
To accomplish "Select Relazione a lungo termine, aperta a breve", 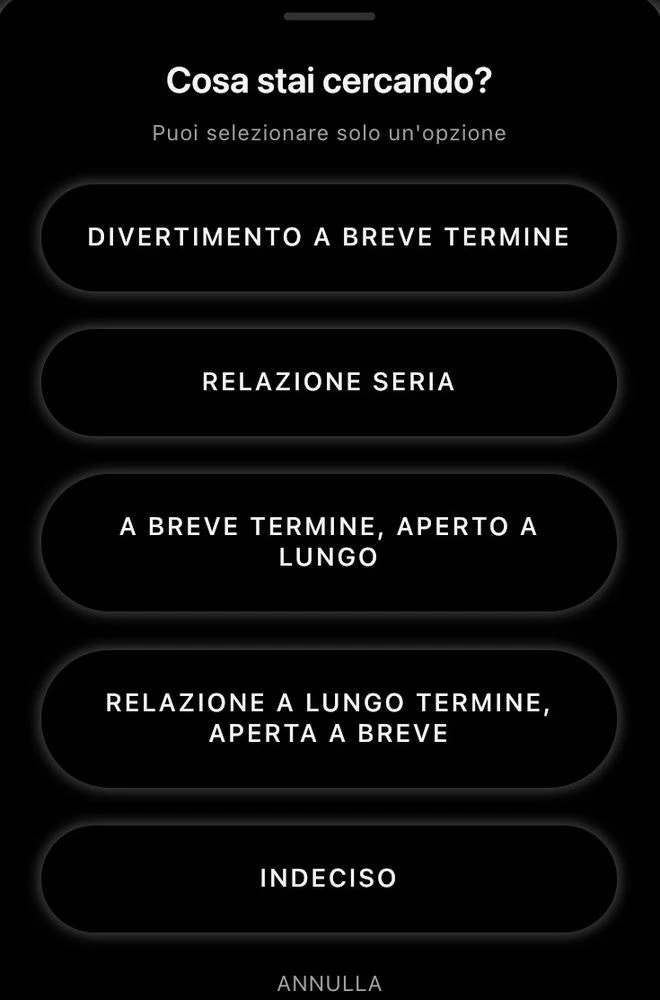I will (x=329, y=718).
